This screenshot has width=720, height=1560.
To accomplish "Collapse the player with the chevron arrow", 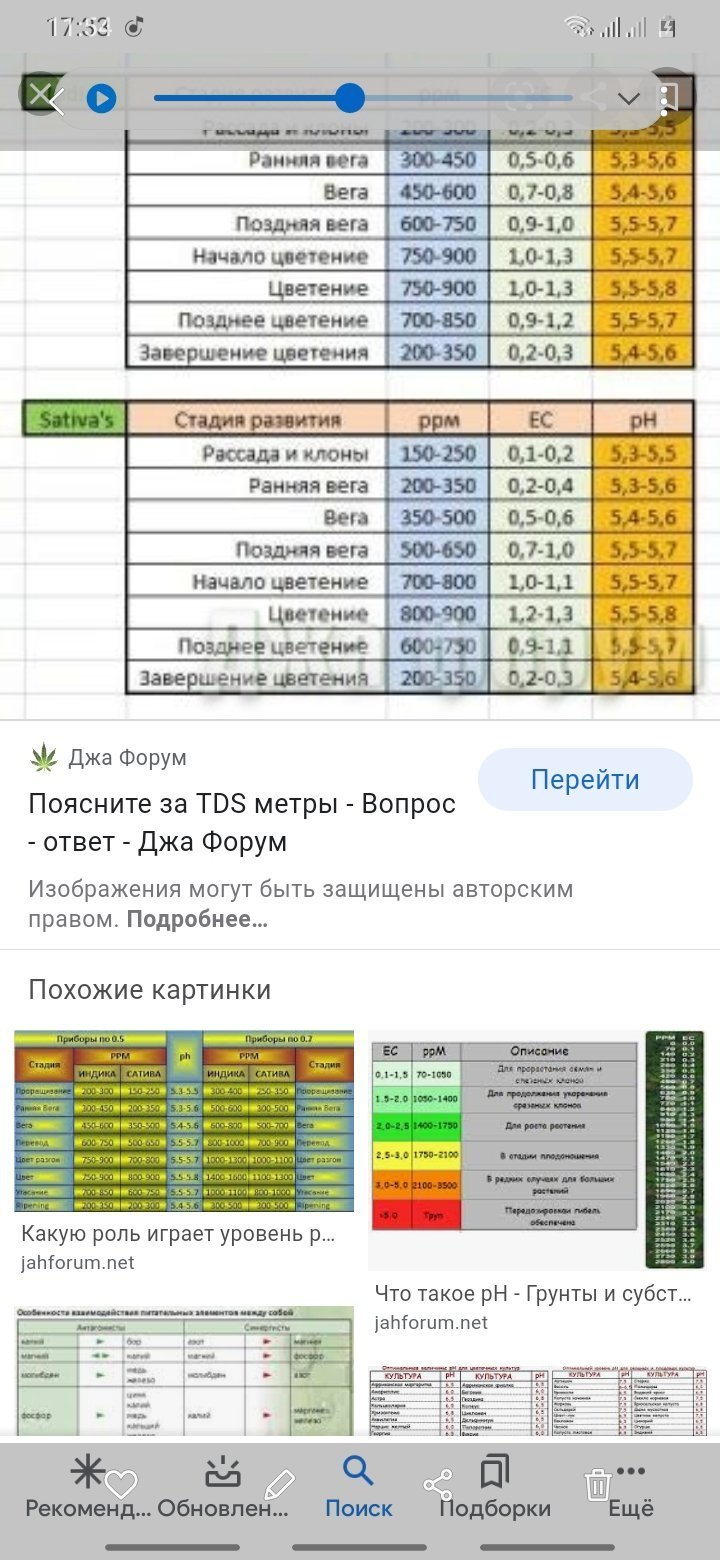I will click(x=628, y=98).
